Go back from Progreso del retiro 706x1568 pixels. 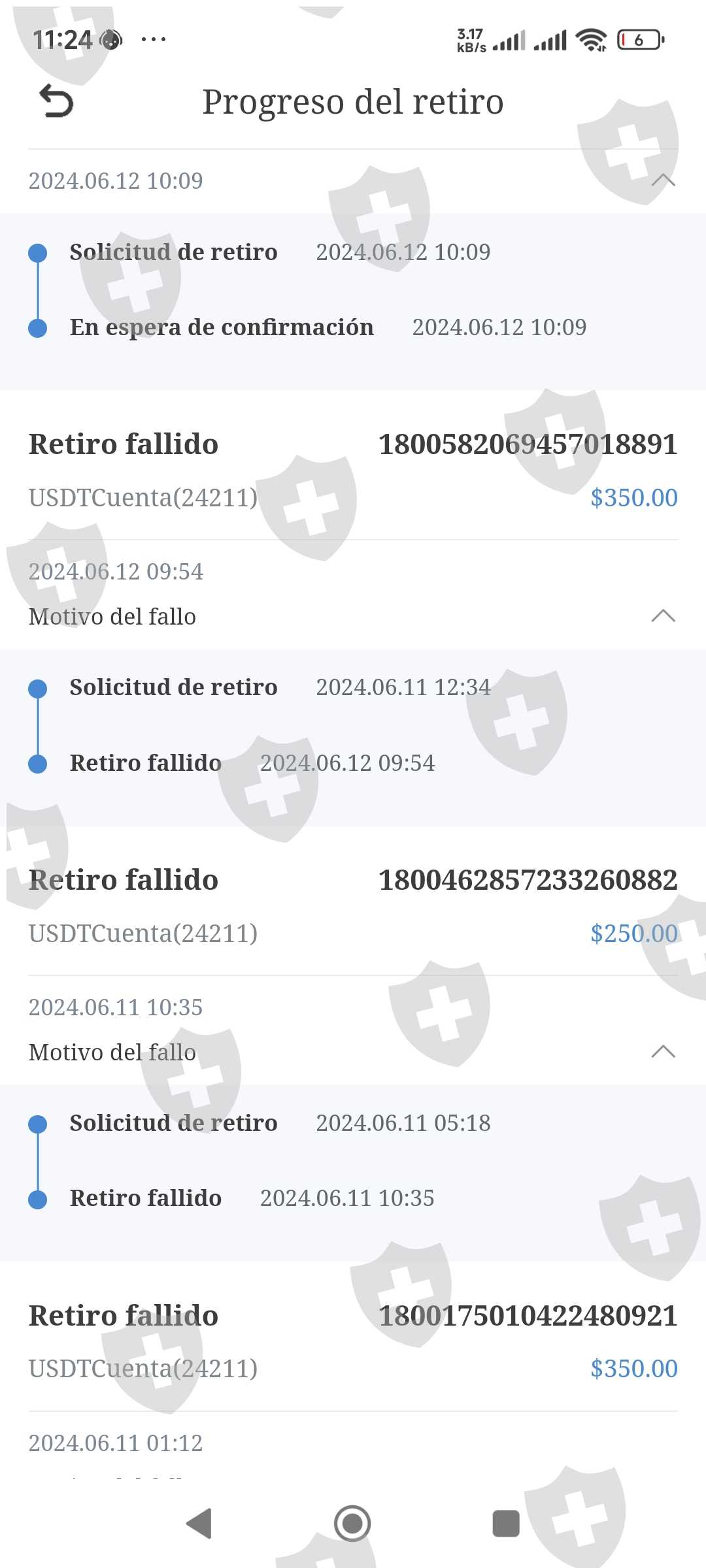[56, 102]
